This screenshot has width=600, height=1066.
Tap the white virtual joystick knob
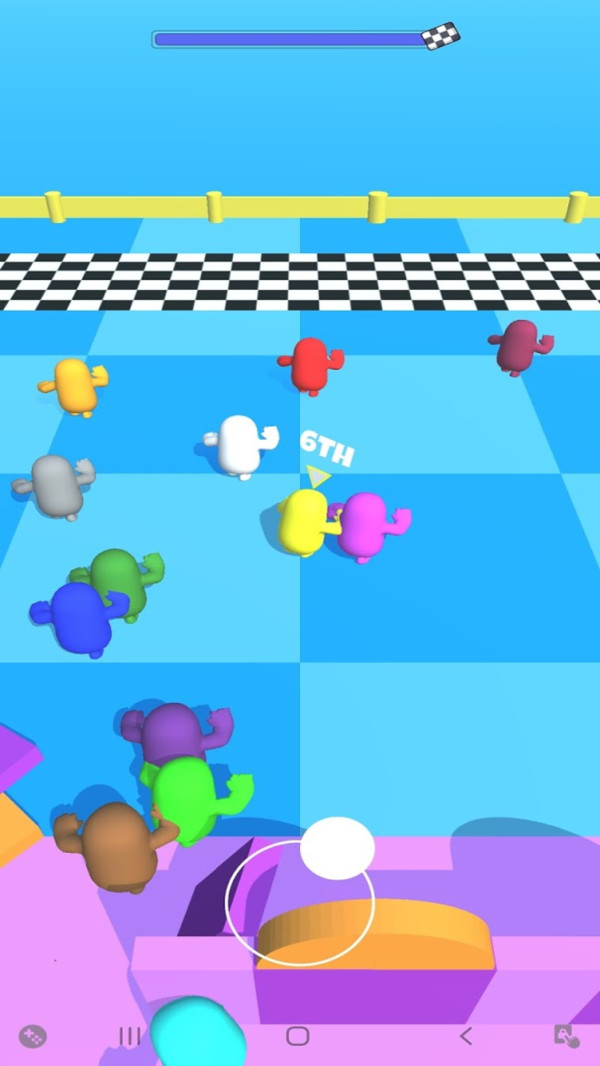click(x=337, y=848)
